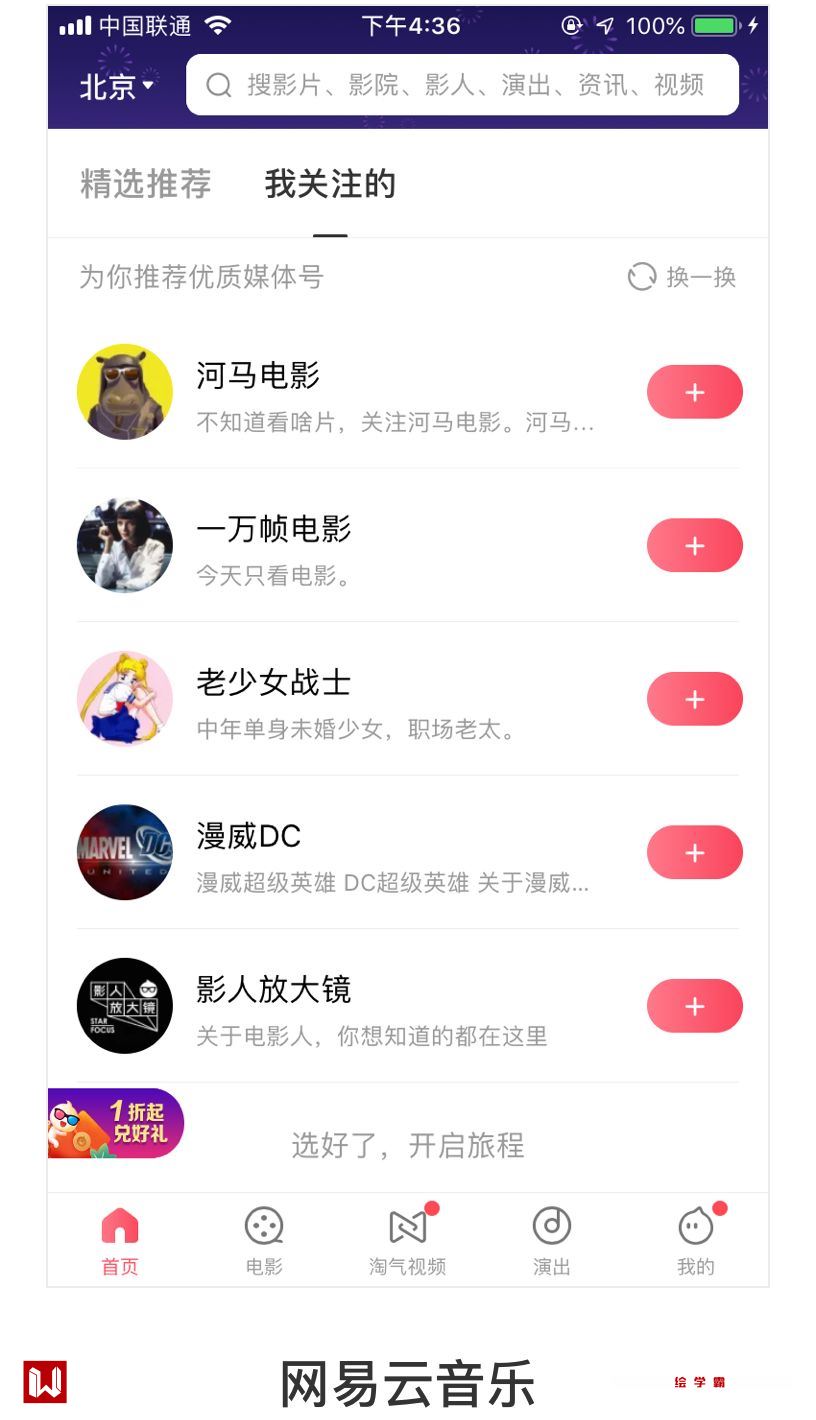Select the 我关注的 tab
The height and width of the screenshot is (1420, 816).
coord(330,184)
